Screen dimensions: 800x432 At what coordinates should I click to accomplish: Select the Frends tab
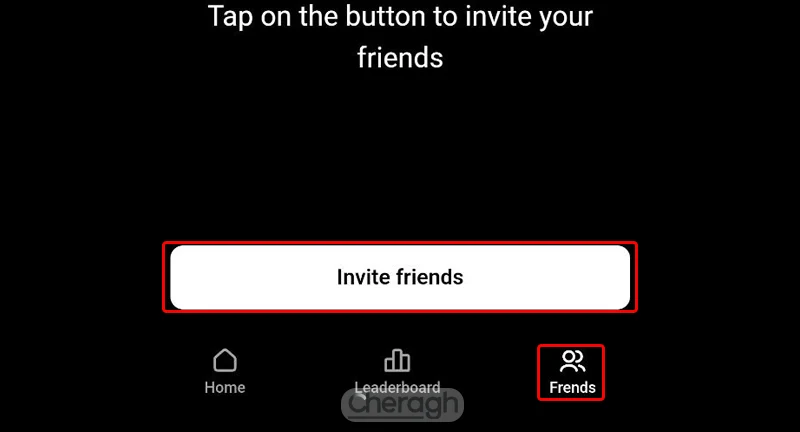click(572, 372)
